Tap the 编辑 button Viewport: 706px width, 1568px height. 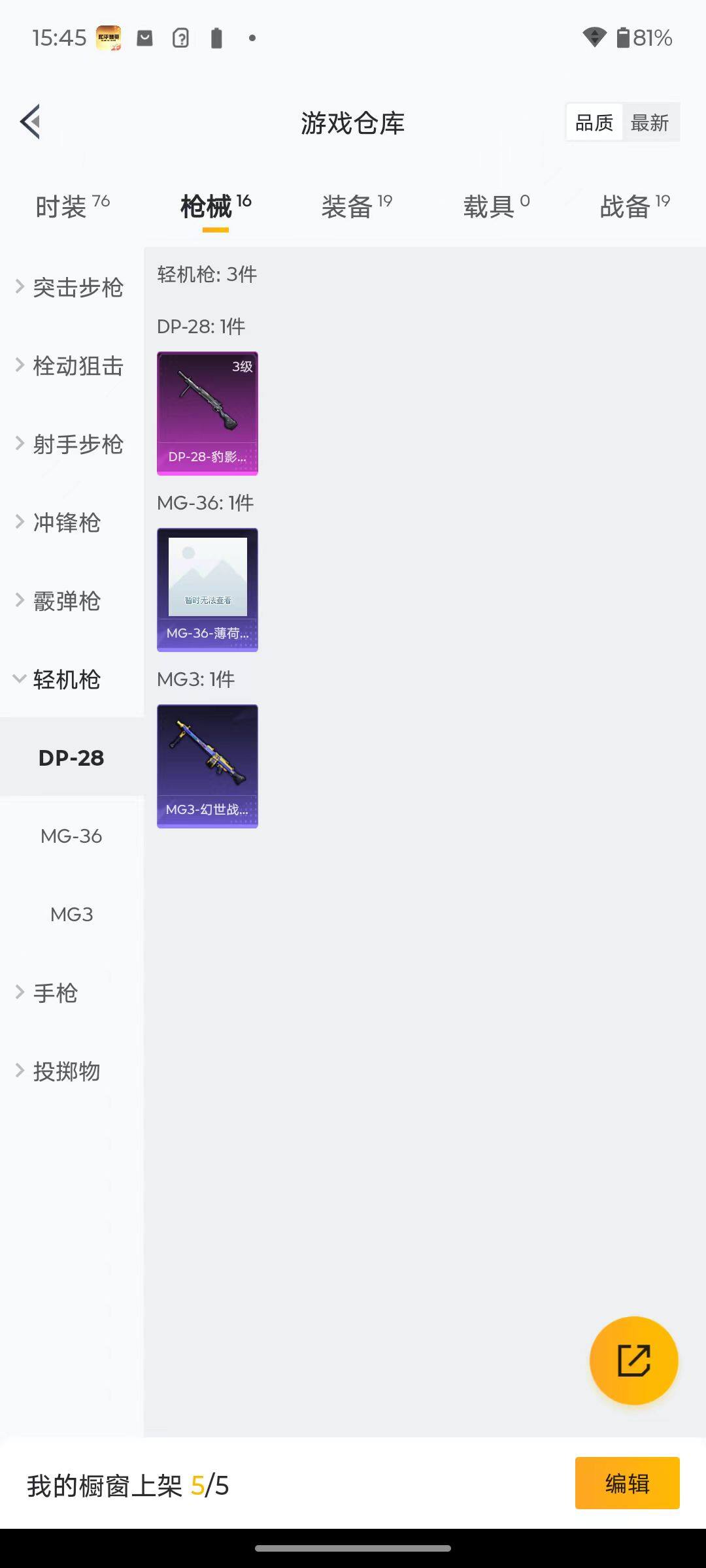tap(627, 1483)
